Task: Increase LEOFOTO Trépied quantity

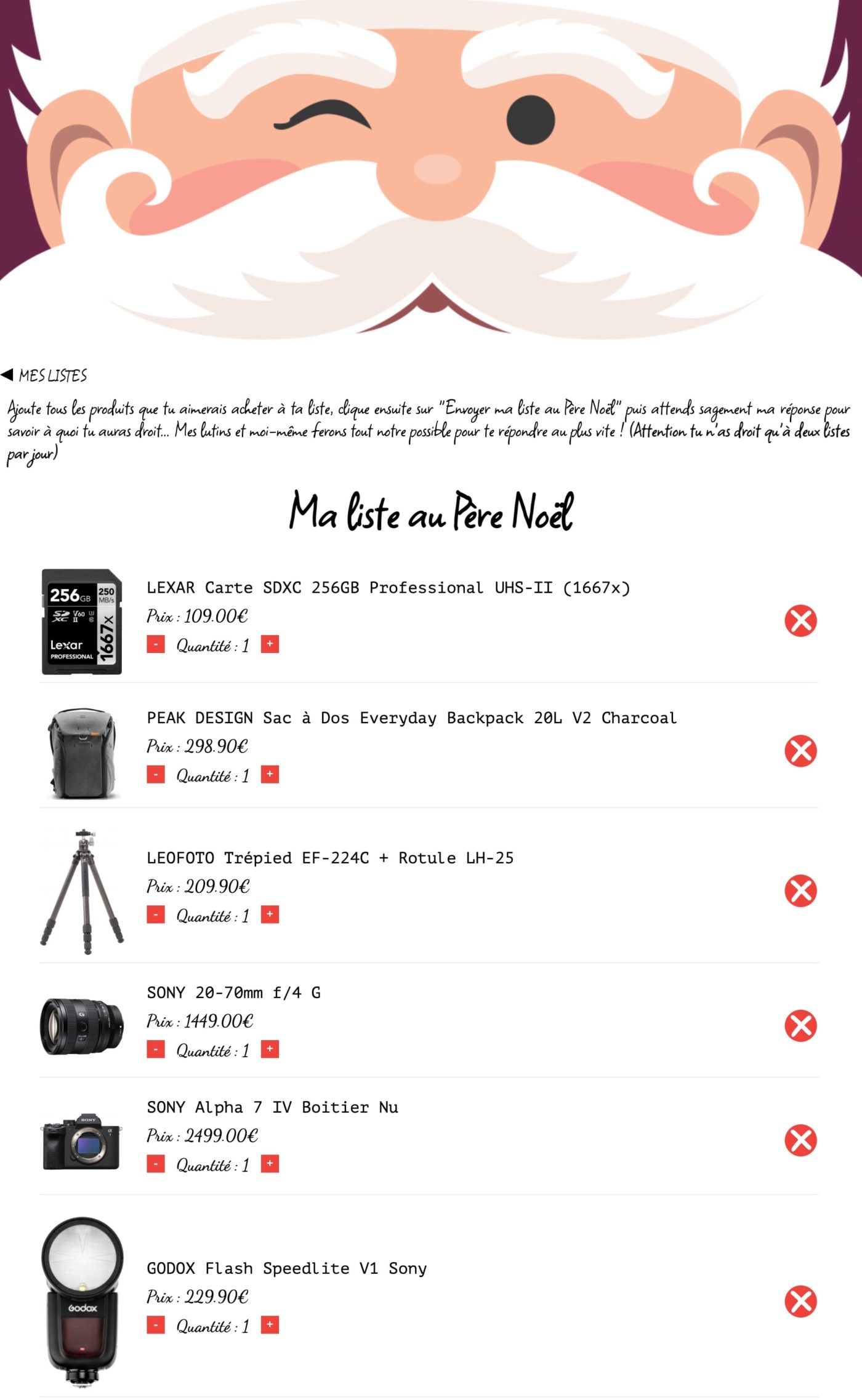Action: [x=270, y=914]
